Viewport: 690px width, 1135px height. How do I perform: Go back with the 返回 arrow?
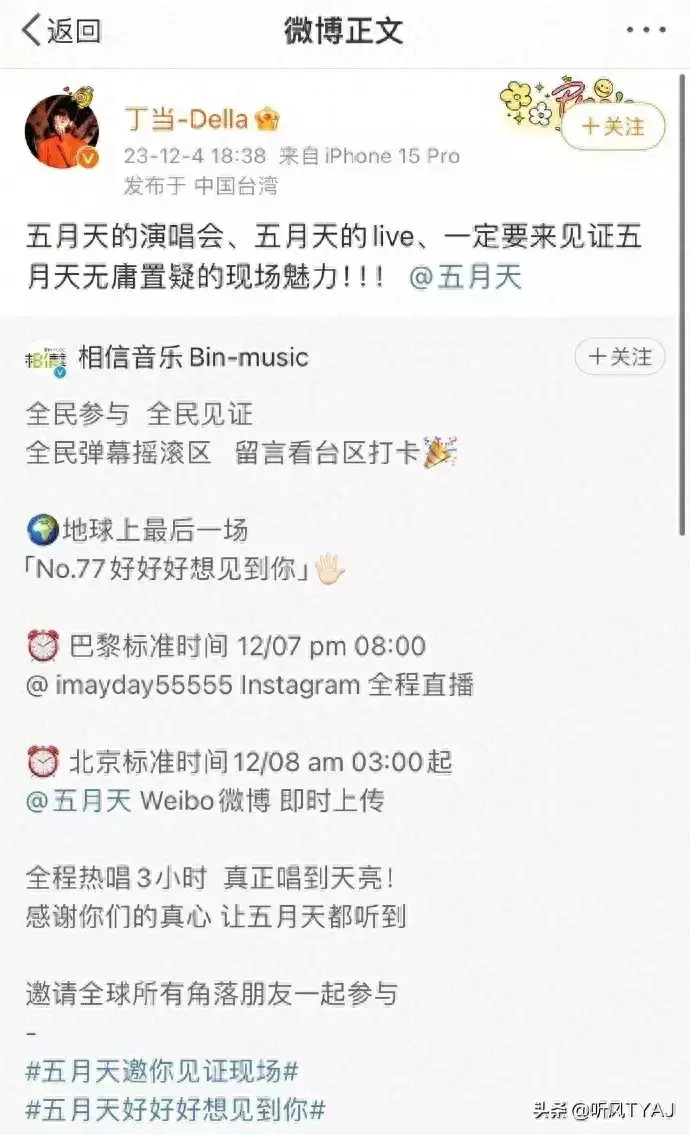(60, 30)
